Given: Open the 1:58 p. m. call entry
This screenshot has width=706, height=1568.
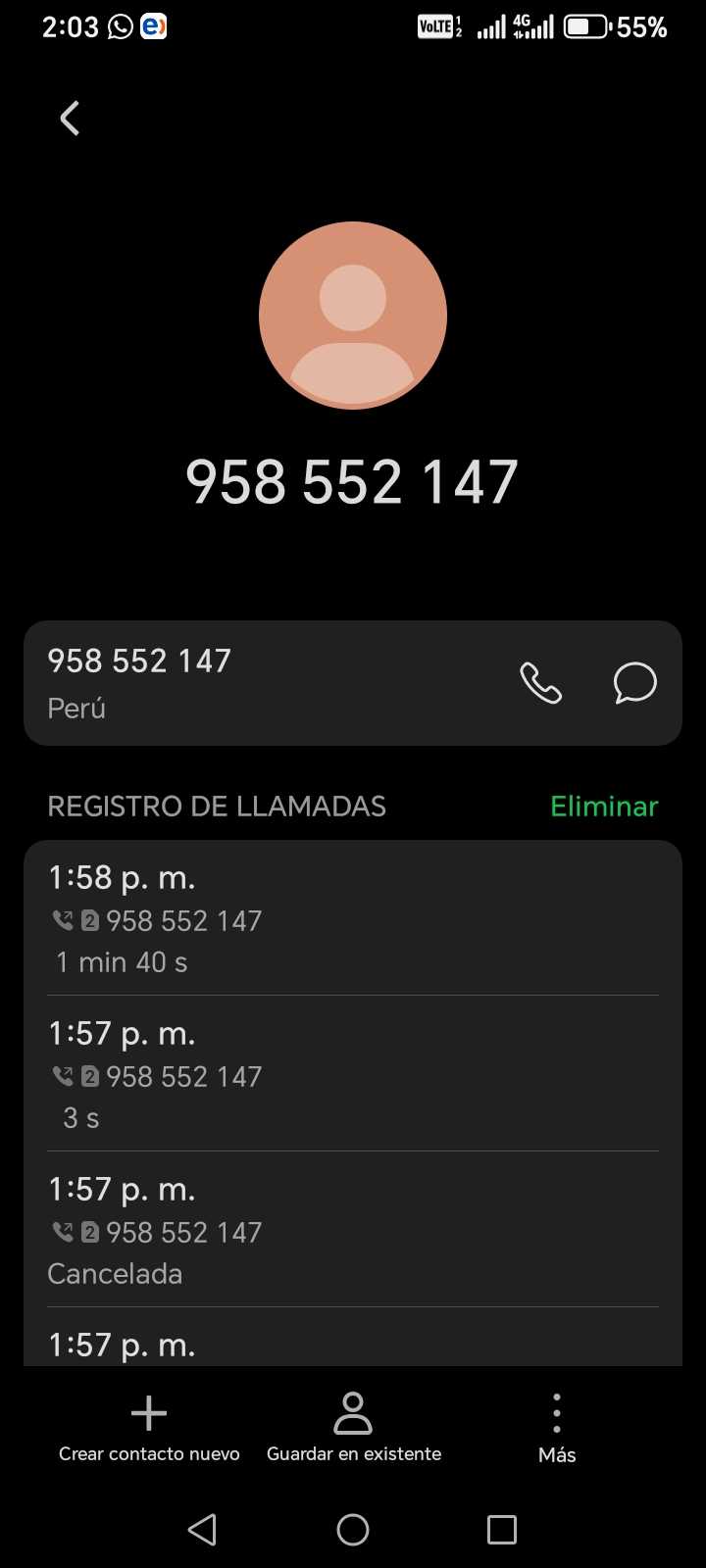Looking at the screenshot, I should click(353, 918).
